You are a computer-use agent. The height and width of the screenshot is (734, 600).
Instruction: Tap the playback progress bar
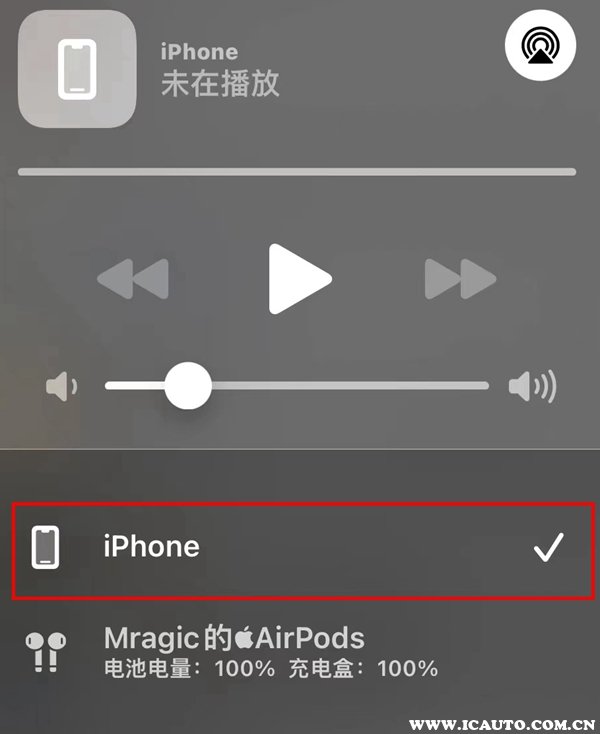click(x=297, y=172)
